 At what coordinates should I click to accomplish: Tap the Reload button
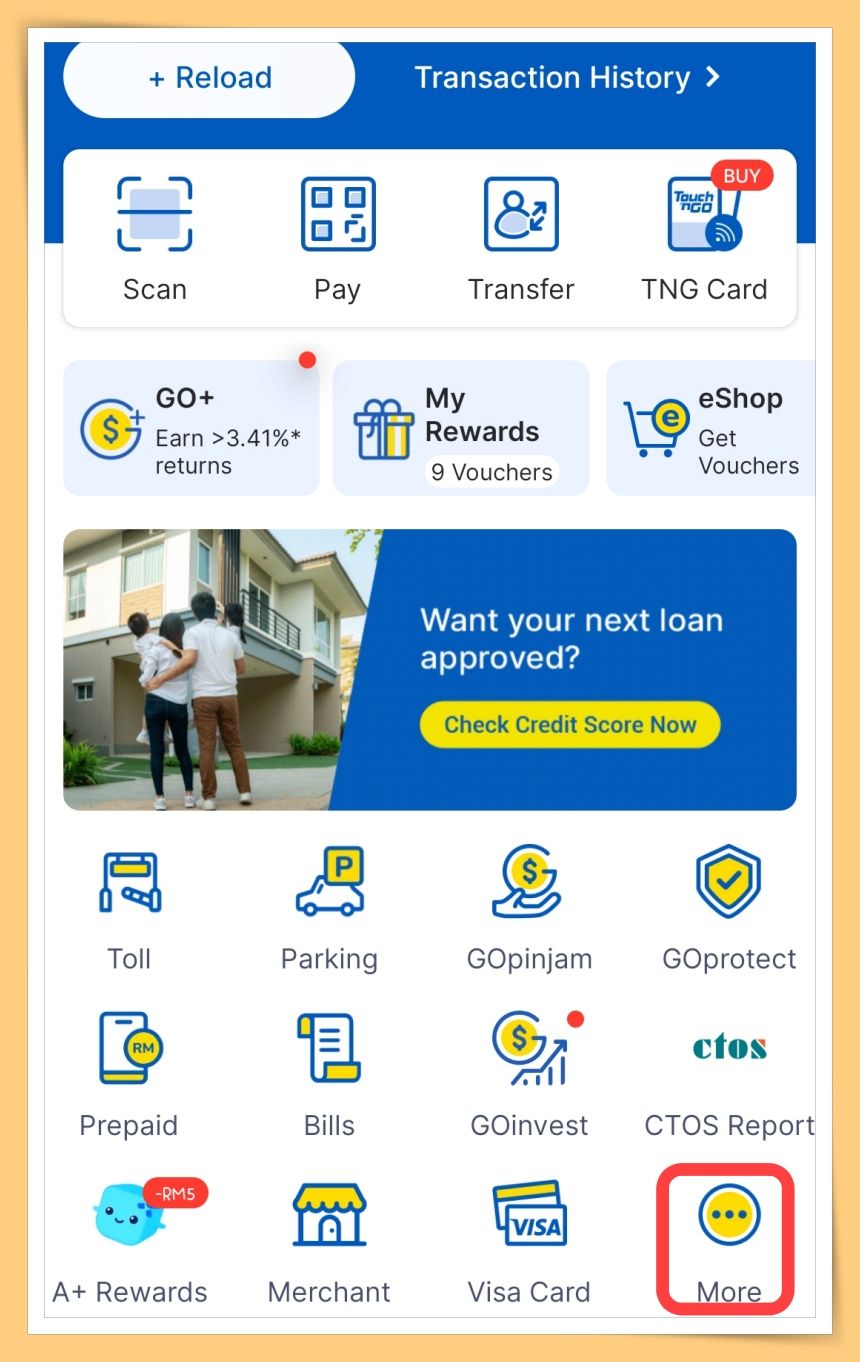tap(209, 78)
